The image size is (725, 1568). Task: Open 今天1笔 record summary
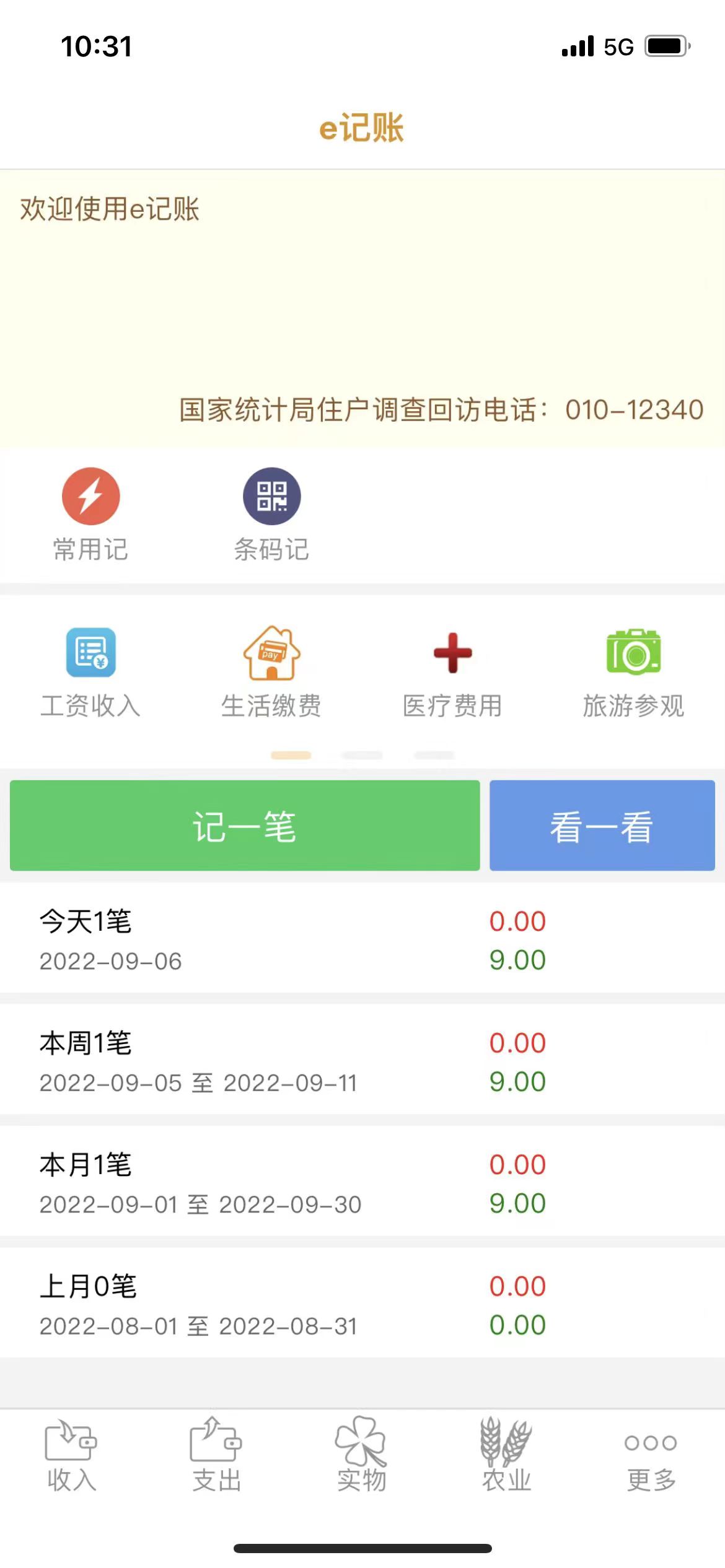362,939
